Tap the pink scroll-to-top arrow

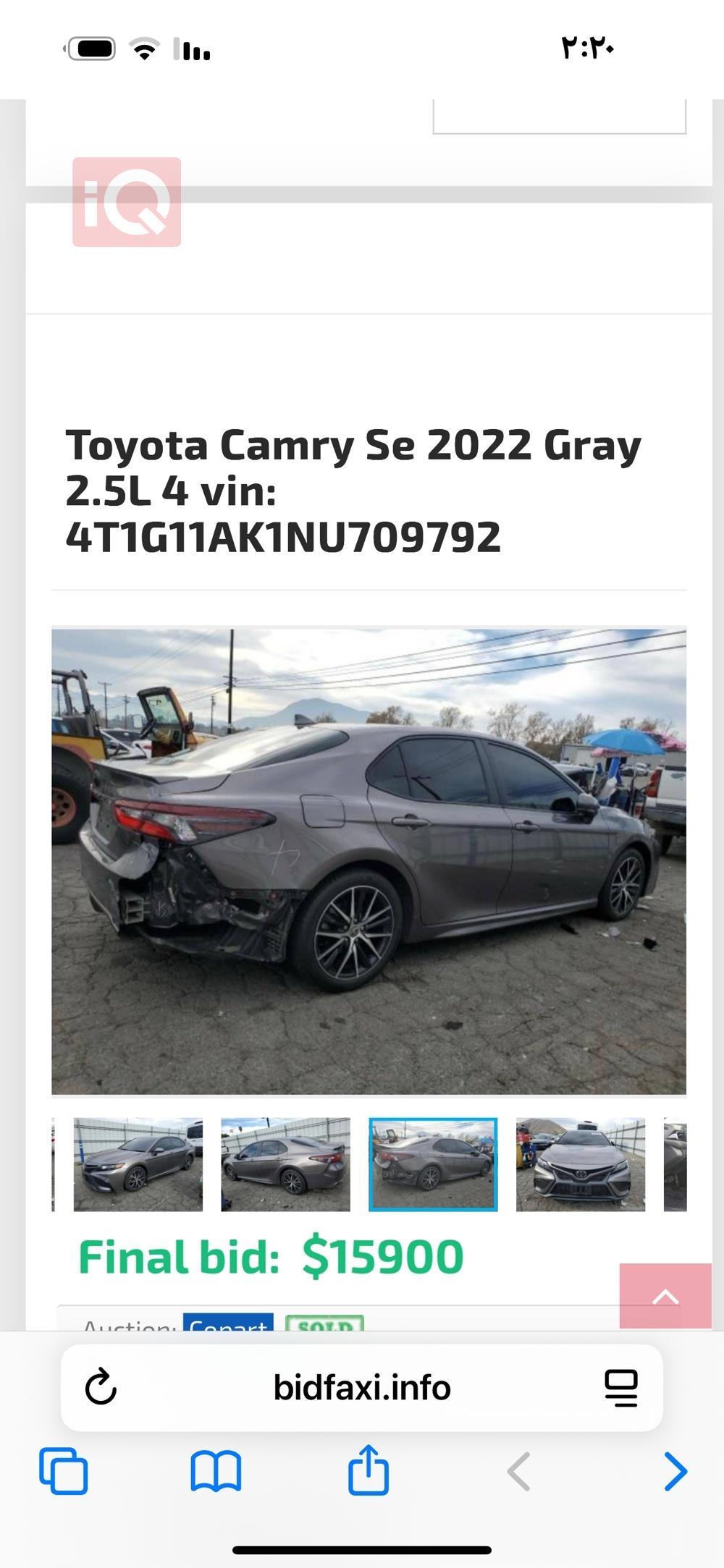[x=665, y=1297]
